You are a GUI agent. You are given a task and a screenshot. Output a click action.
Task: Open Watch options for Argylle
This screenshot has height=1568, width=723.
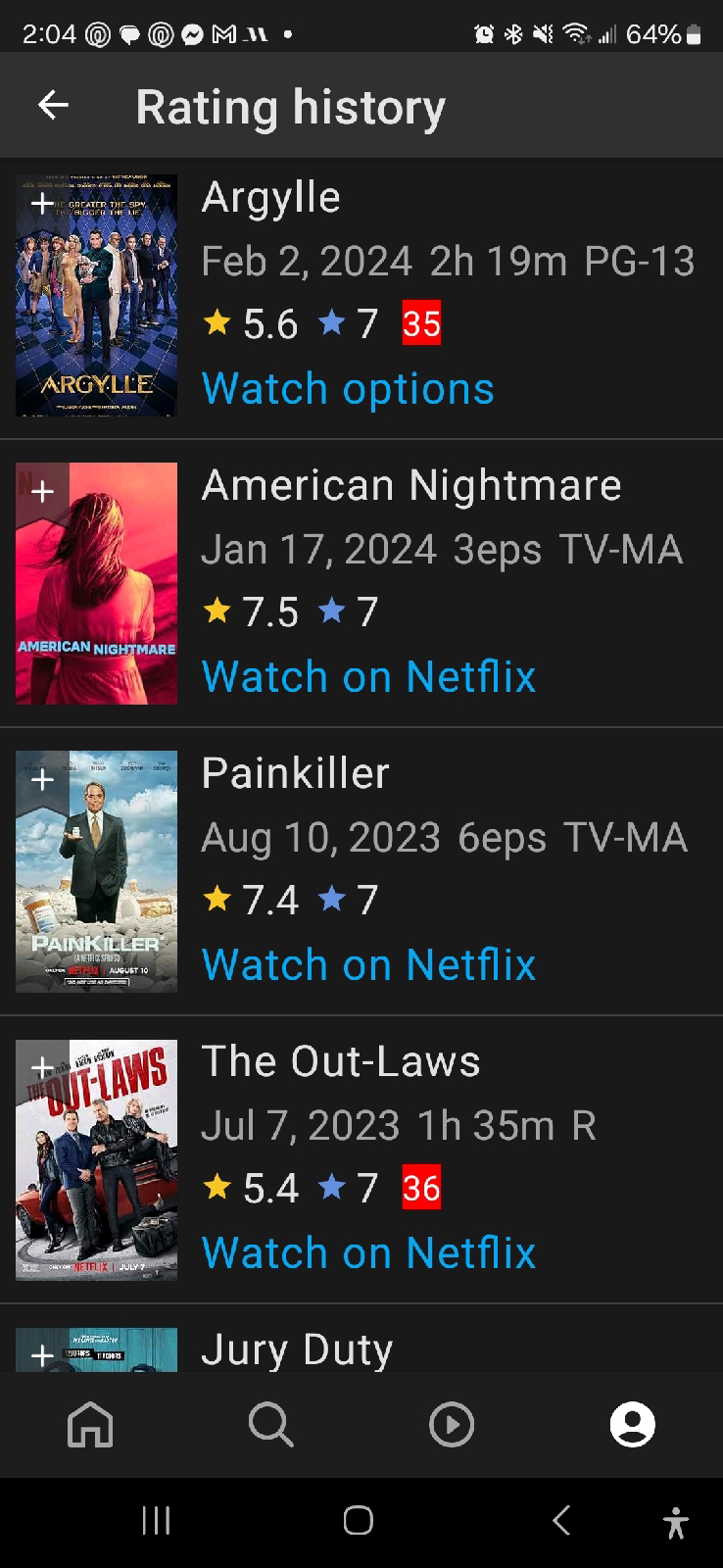(348, 388)
